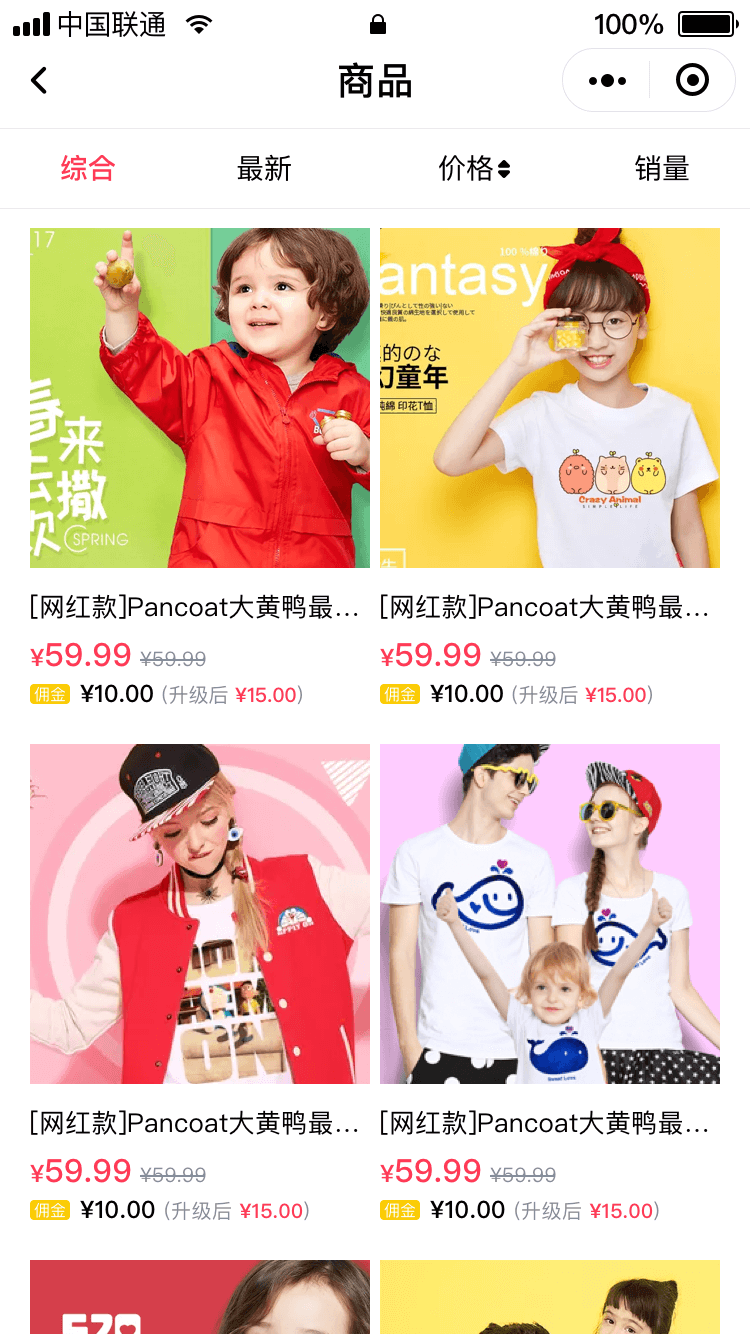Go back using the top-left arrow
The image size is (750, 1334).
coord(39,81)
